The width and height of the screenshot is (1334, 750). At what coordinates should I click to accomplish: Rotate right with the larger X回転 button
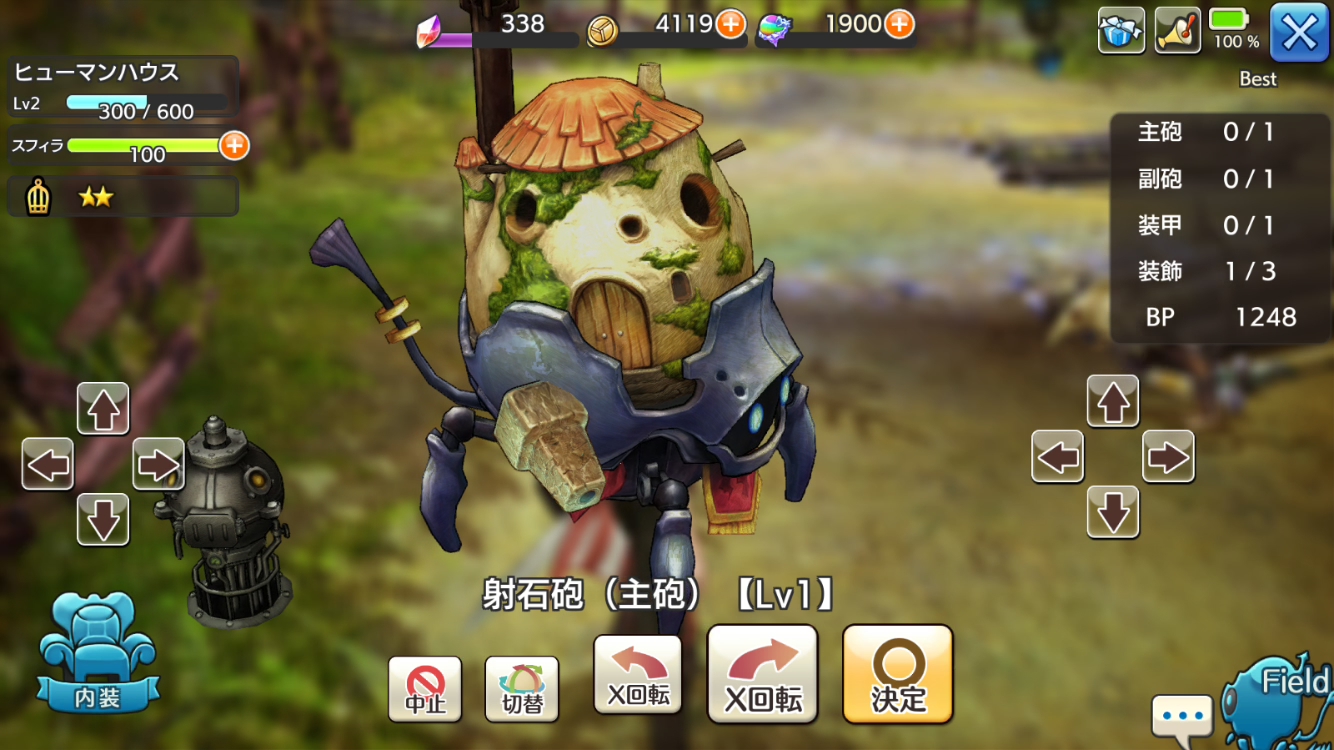[762, 674]
